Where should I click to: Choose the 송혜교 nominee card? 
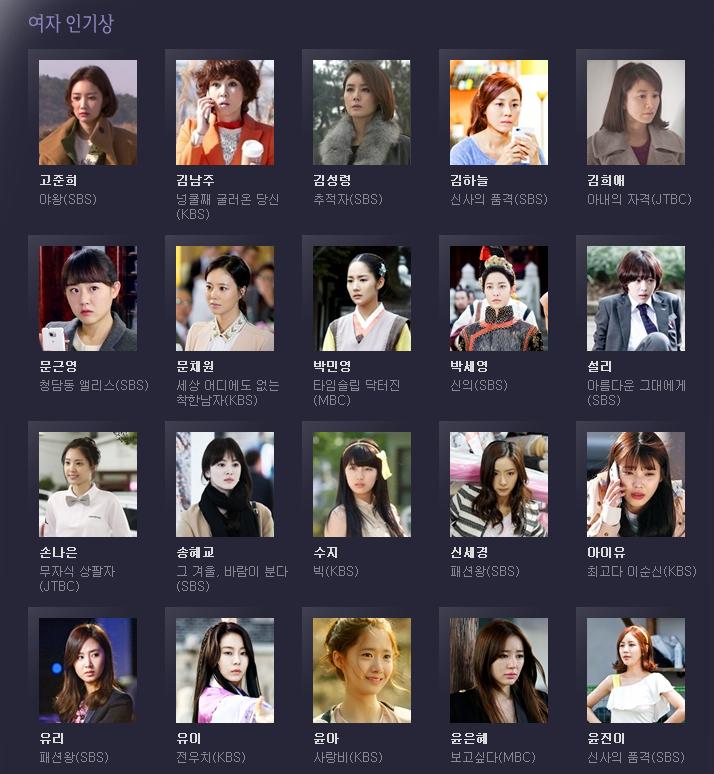[x=225, y=485]
